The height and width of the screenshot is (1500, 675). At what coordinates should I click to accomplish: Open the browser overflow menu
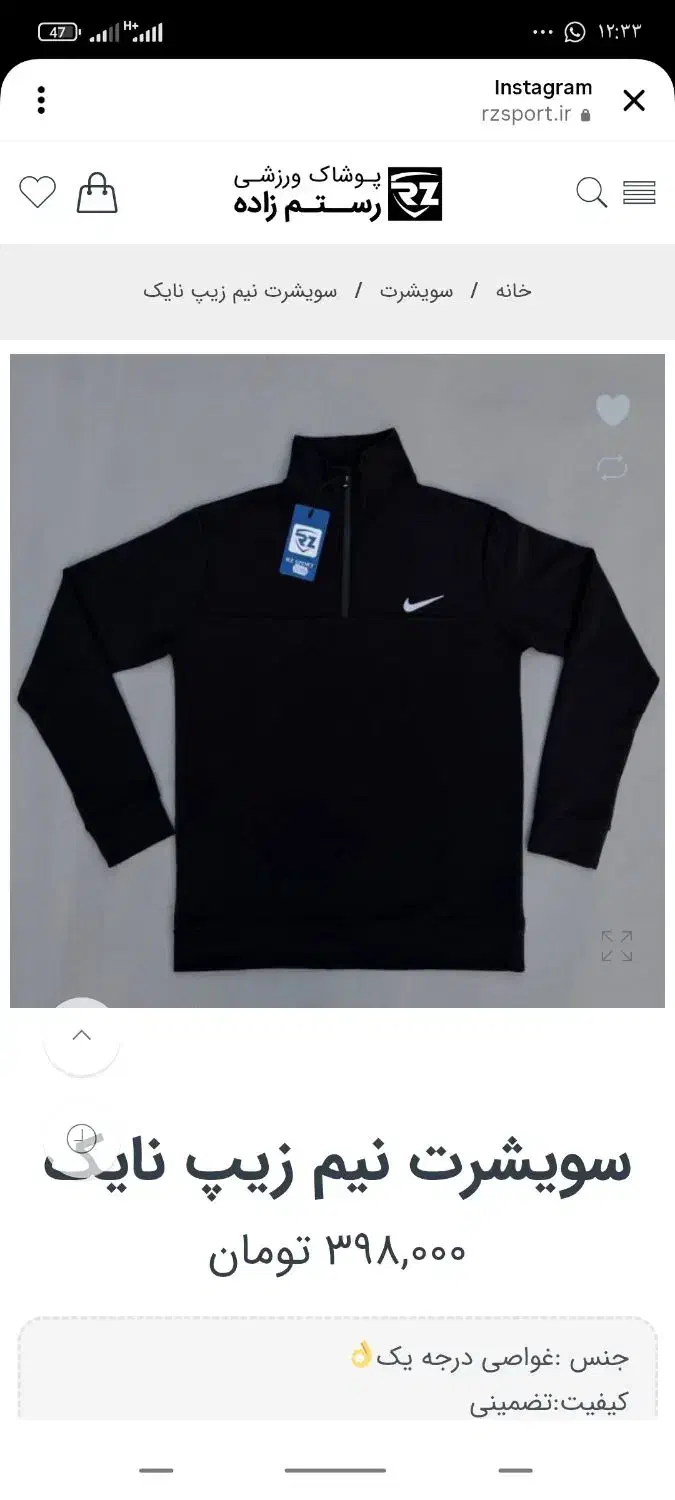pos(41,100)
